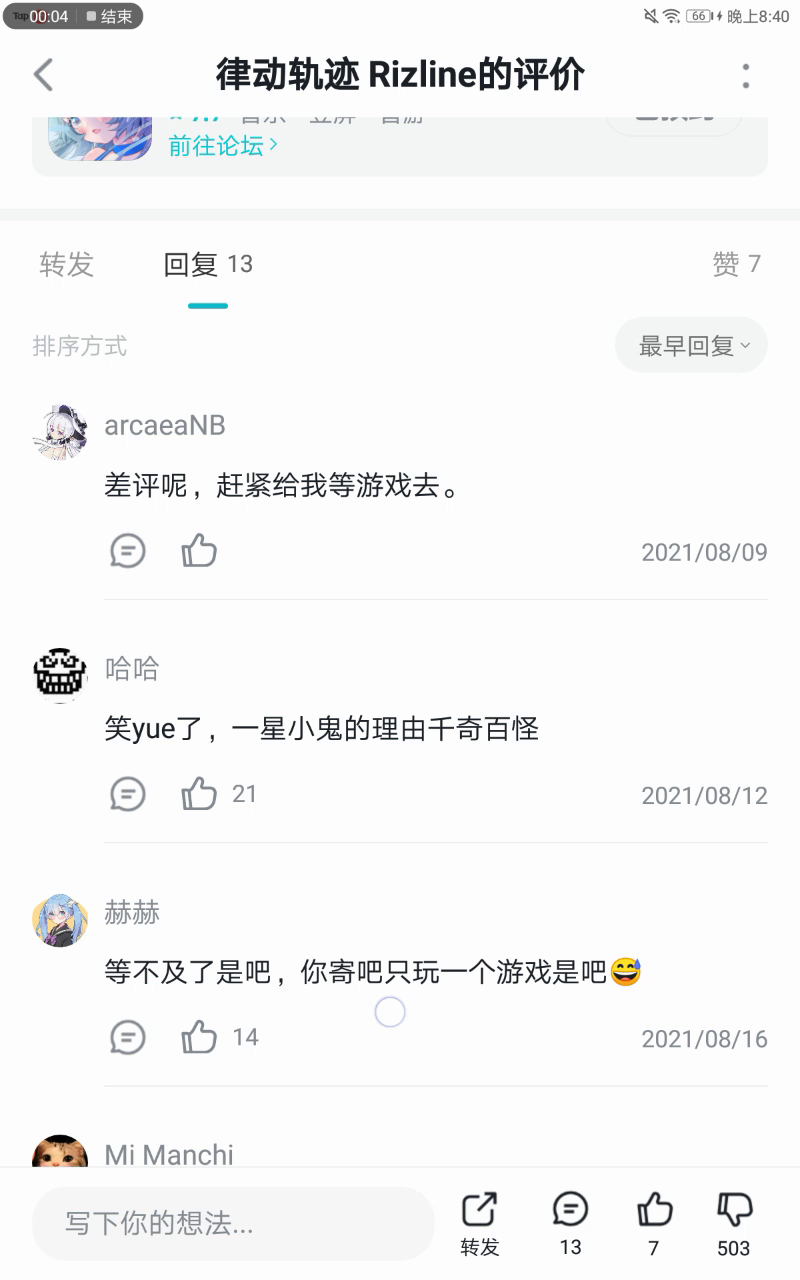Open the 前往论坛 forum link
The width and height of the screenshot is (800, 1280).
point(223,145)
